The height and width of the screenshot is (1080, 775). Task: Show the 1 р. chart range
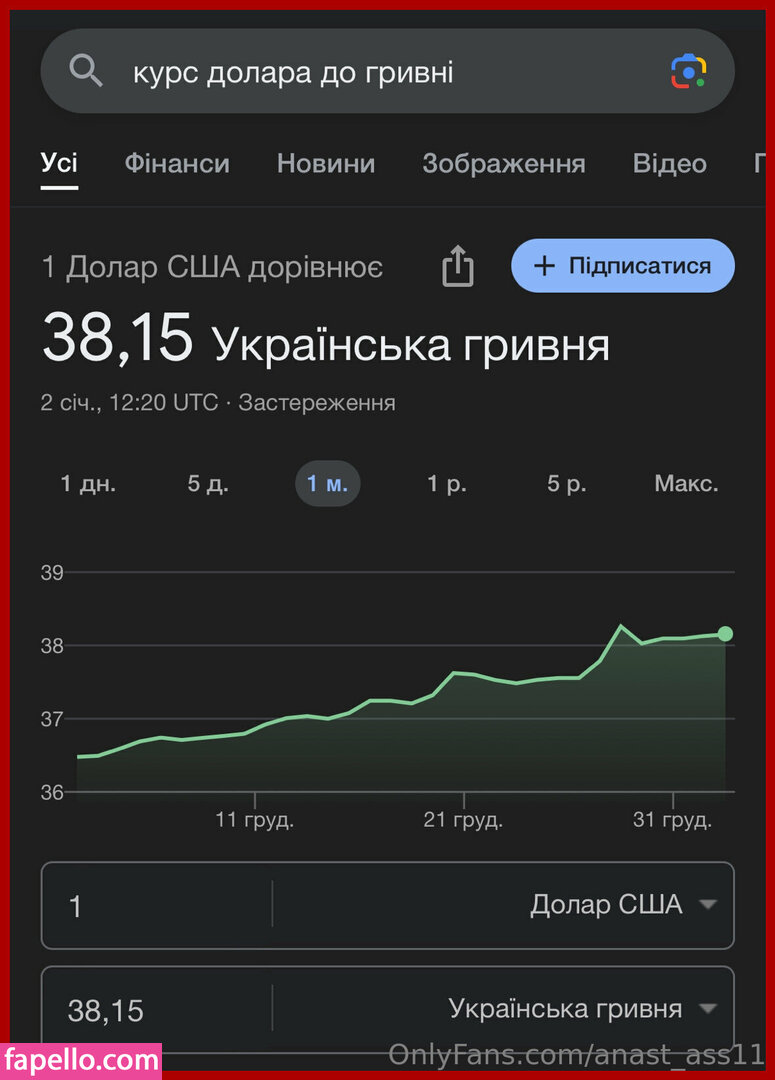447,484
